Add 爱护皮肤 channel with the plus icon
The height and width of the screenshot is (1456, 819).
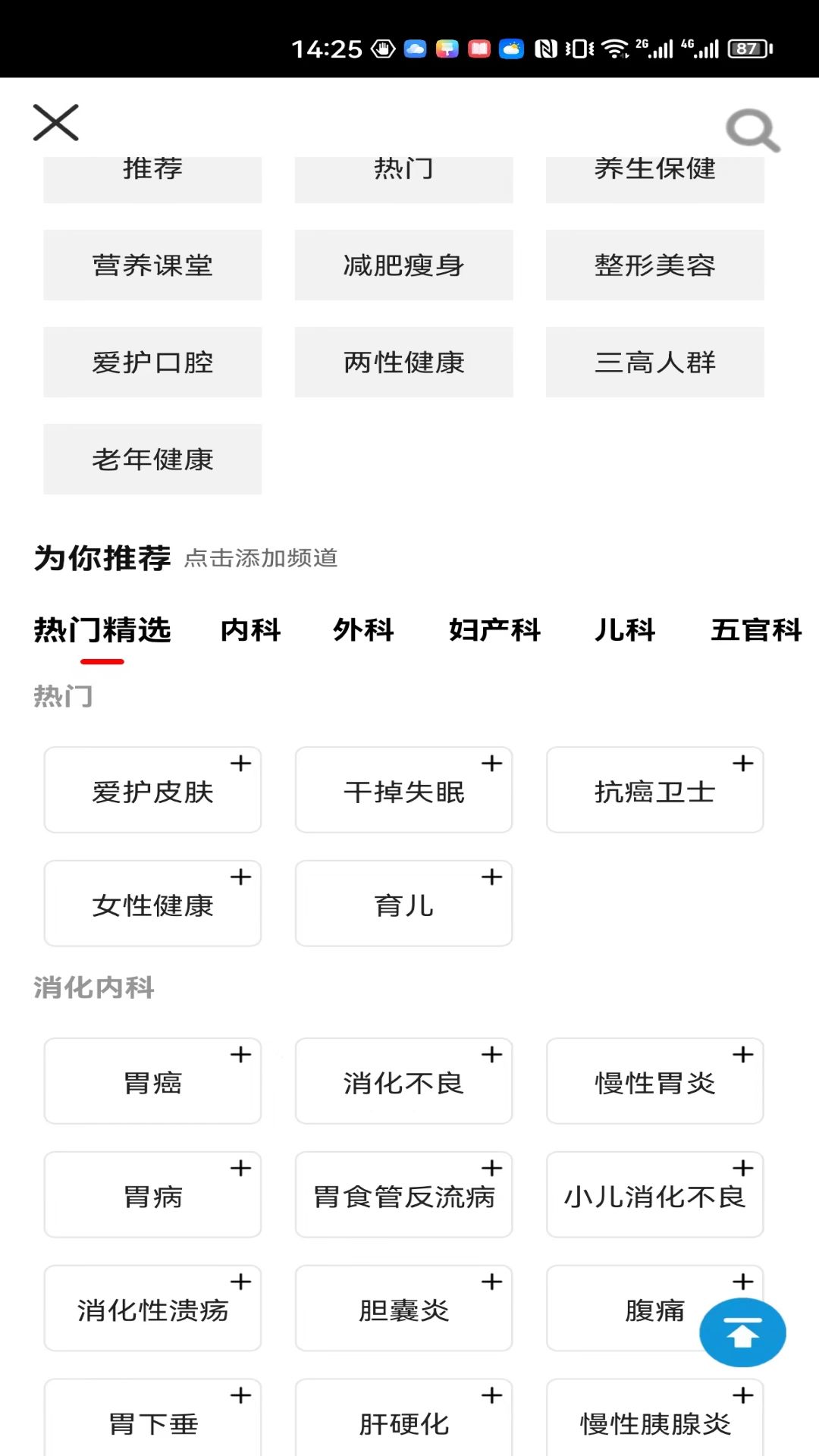(241, 764)
